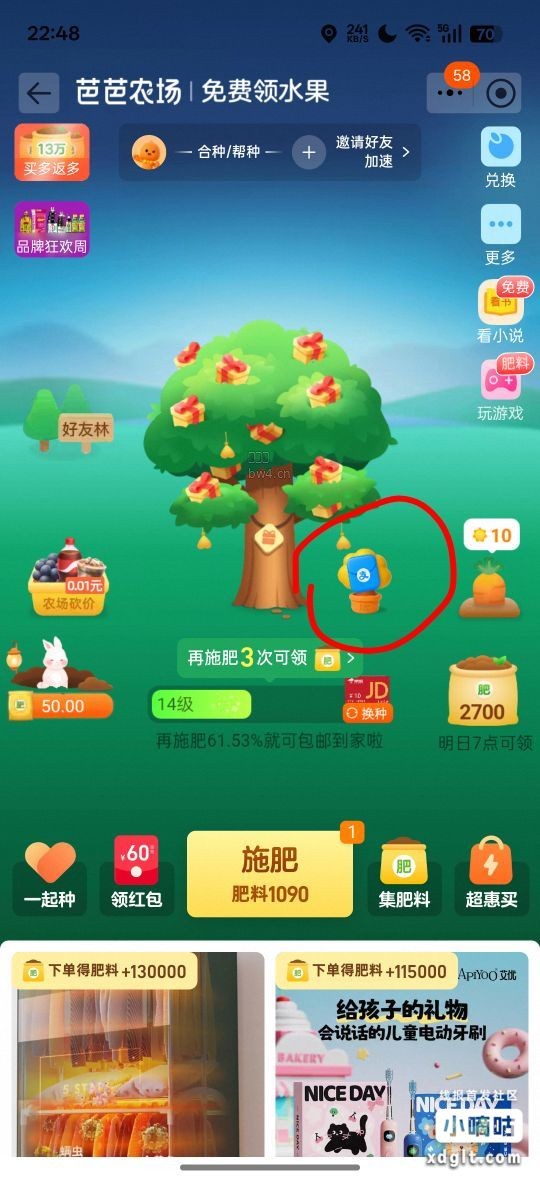Open 兑换 exchange page
540x1181 pixels.
[x=501, y=157]
